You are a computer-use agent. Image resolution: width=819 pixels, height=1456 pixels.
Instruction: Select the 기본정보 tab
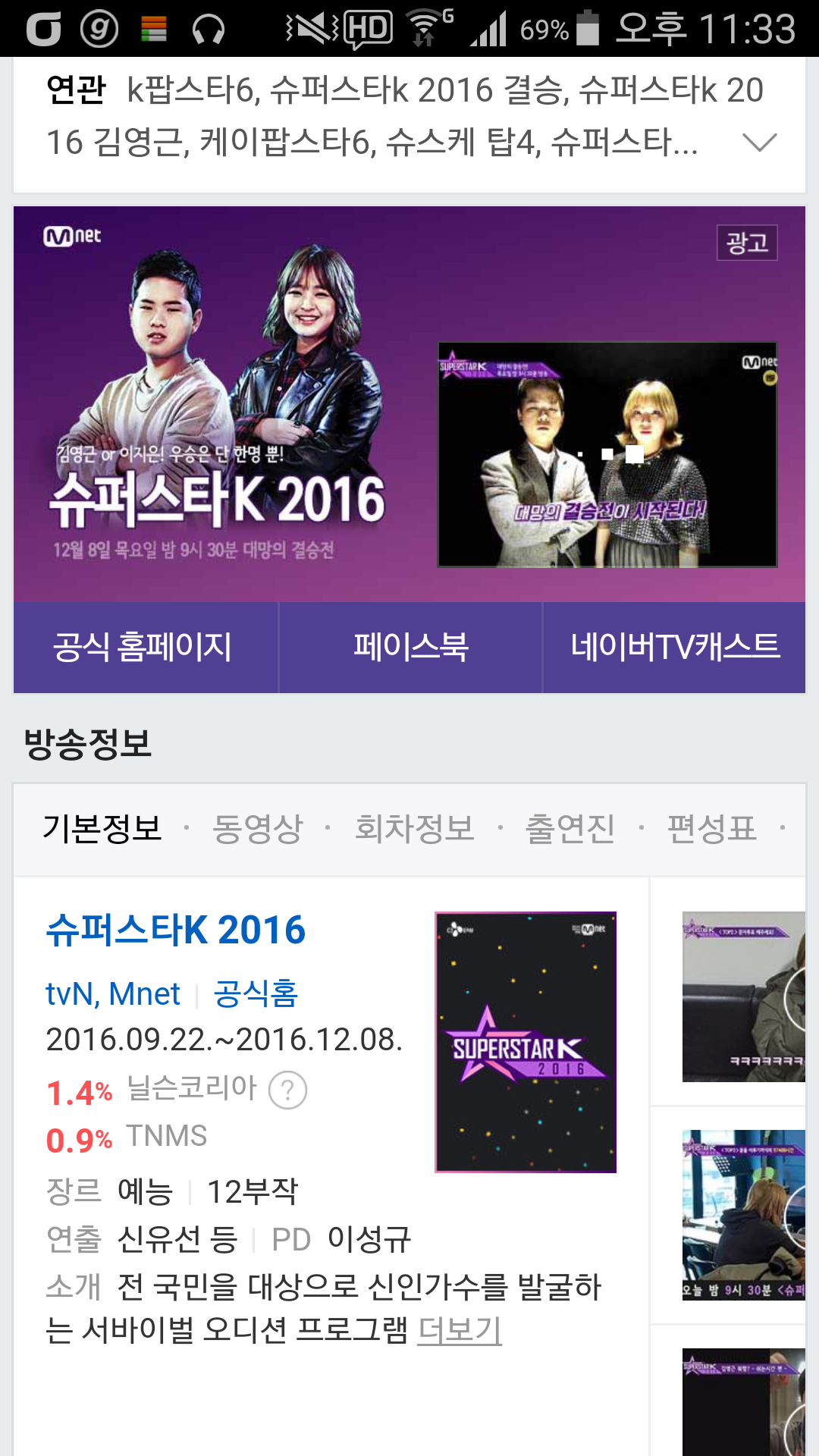pos(102,828)
